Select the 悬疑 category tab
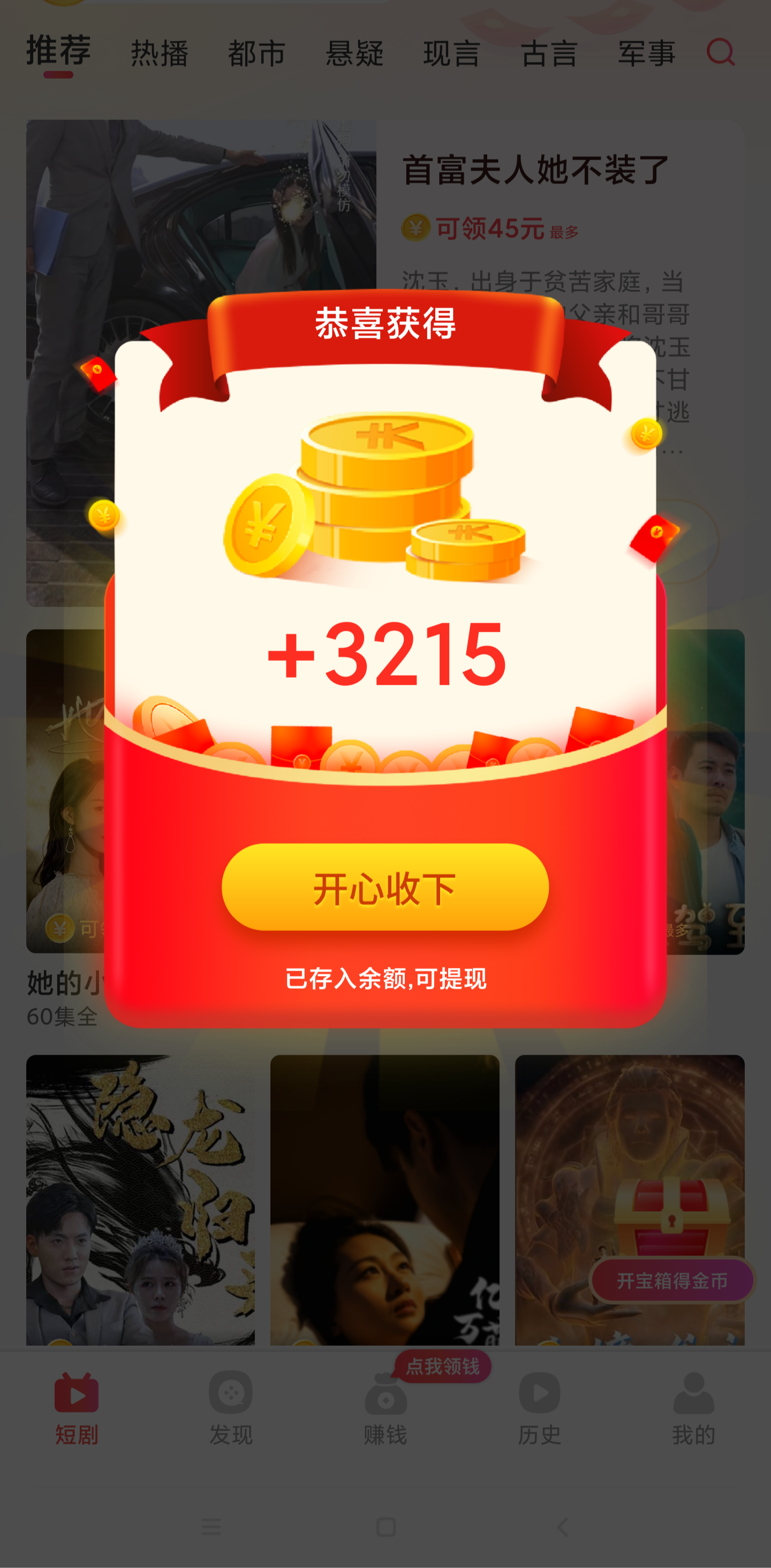Screen dimensions: 771x1568 point(353,54)
